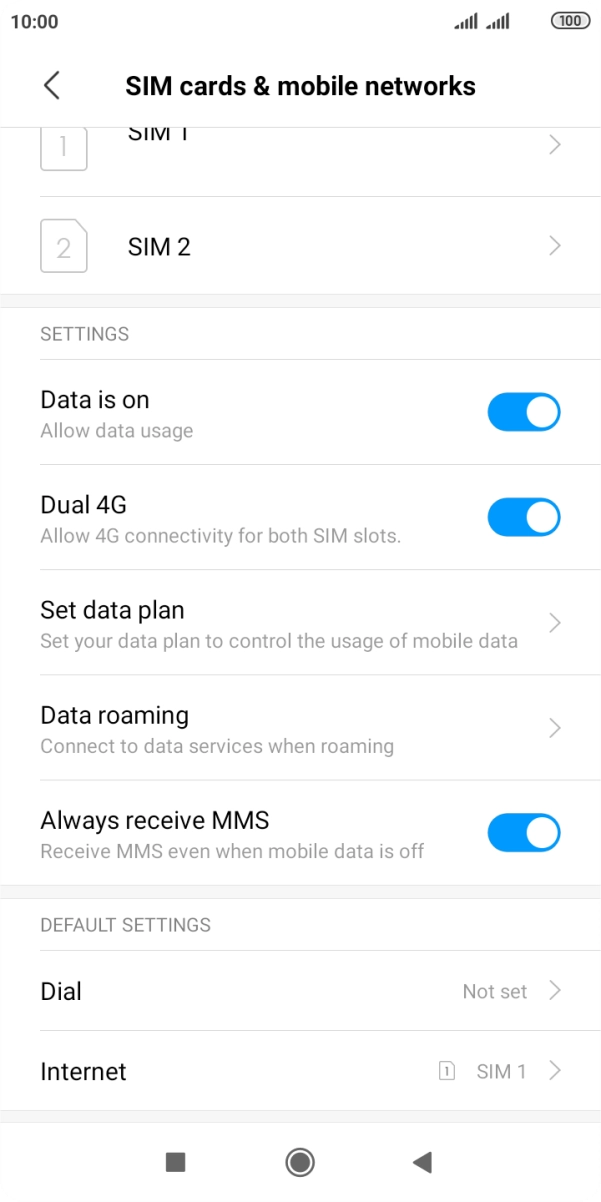Turn off mobile data switch
Viewport: 601px width, 1202px height.
click(x=524, y=412)
